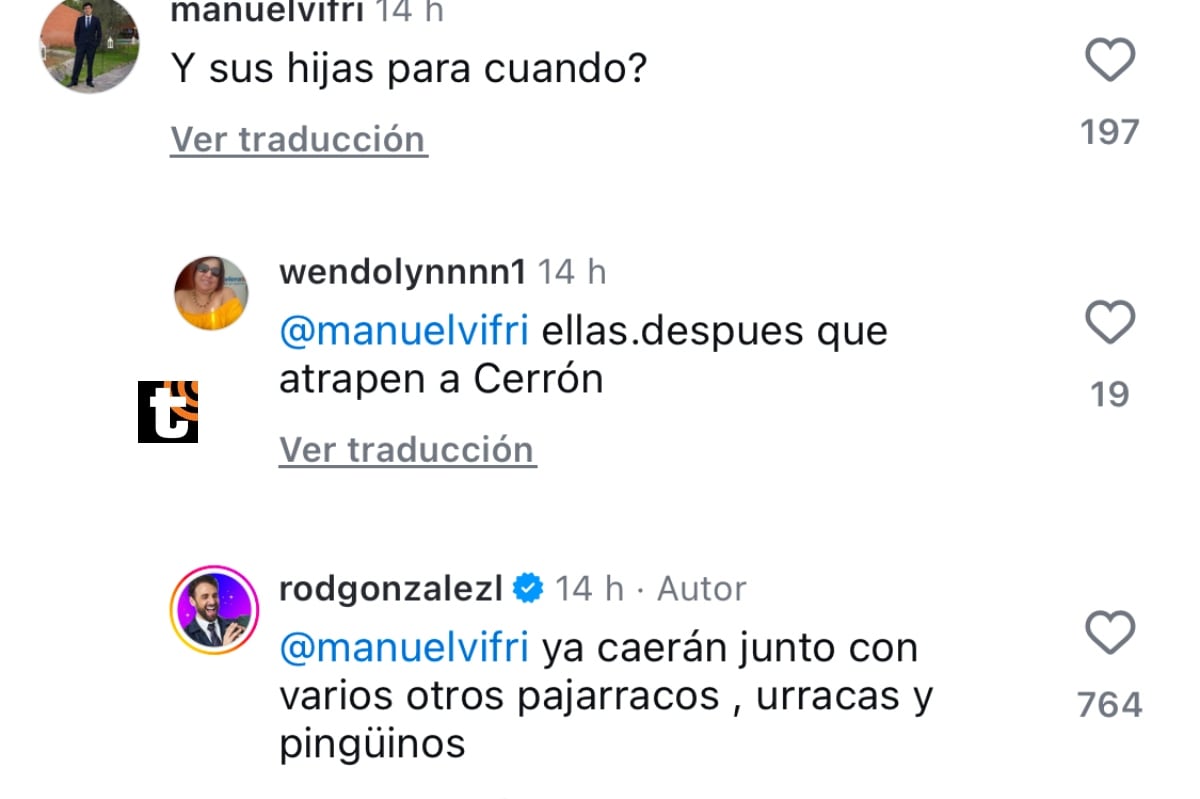Tap @manuelvifri mention in wendolynnnn1's reply
The height and width of the screenshot is (799, 1200).
pyautogui.click(x=404, y=331)
